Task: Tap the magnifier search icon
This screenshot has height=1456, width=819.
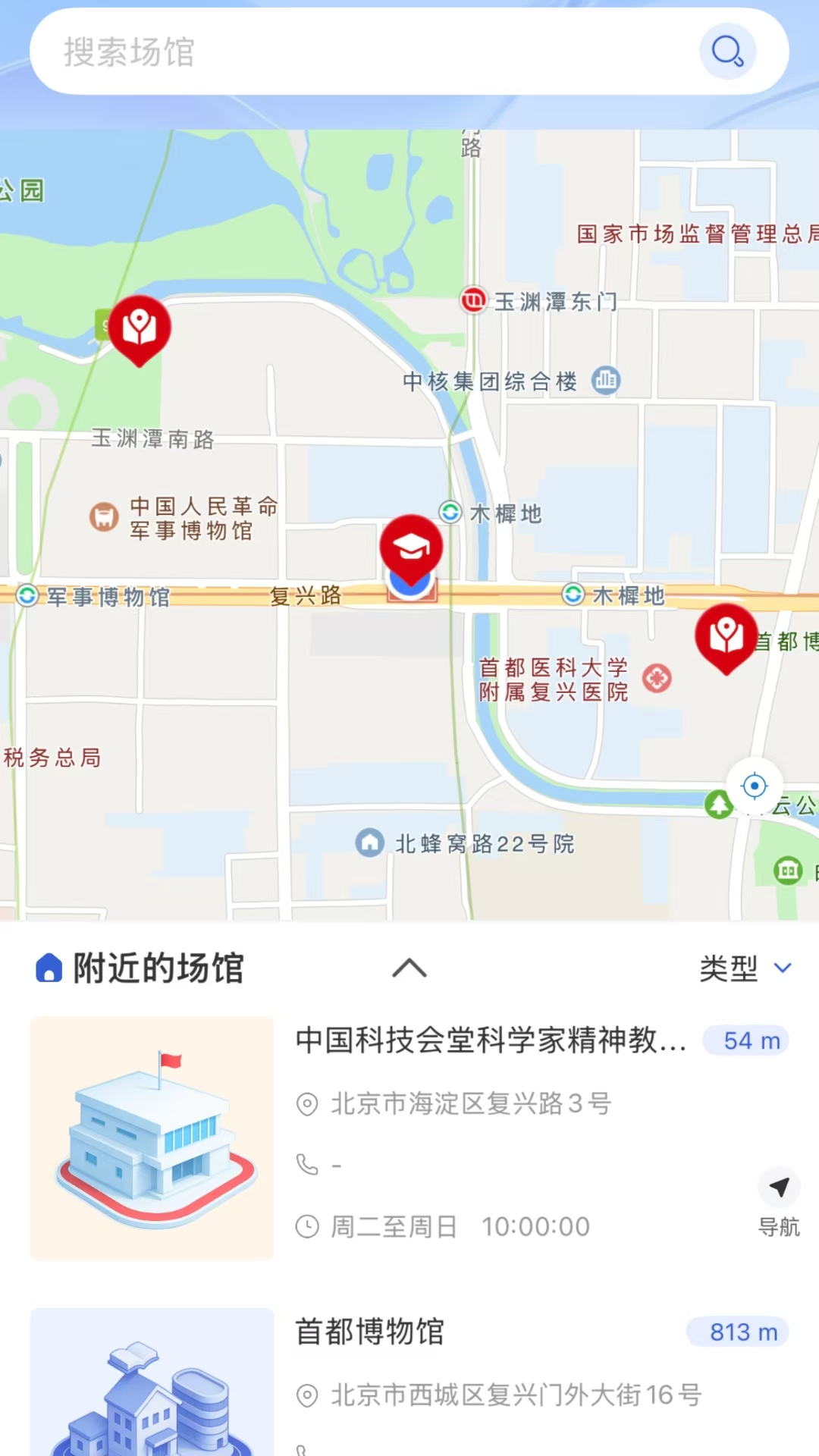Action: [727, 52]
